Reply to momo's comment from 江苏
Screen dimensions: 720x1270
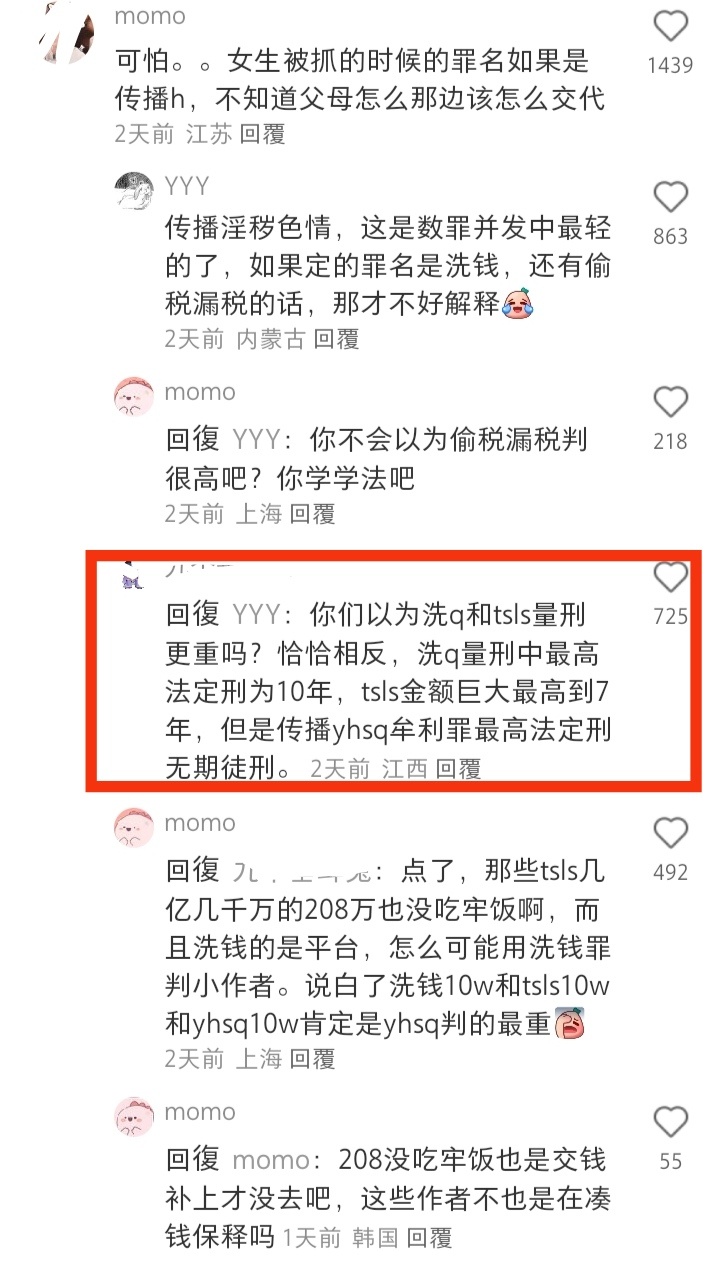click(263, 134)
